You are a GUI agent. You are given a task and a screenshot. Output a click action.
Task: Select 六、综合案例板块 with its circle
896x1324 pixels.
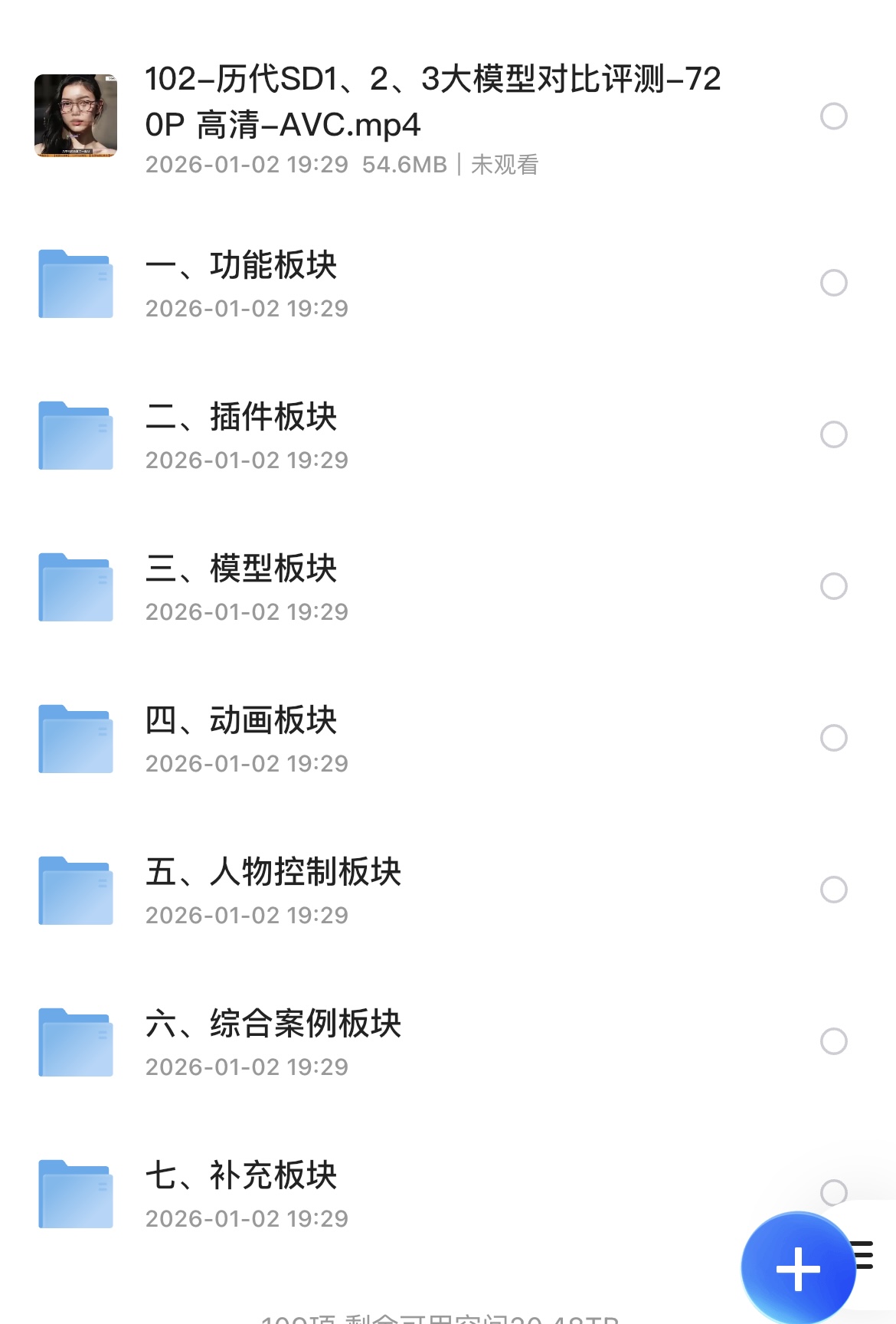[x=833, y=1041]
